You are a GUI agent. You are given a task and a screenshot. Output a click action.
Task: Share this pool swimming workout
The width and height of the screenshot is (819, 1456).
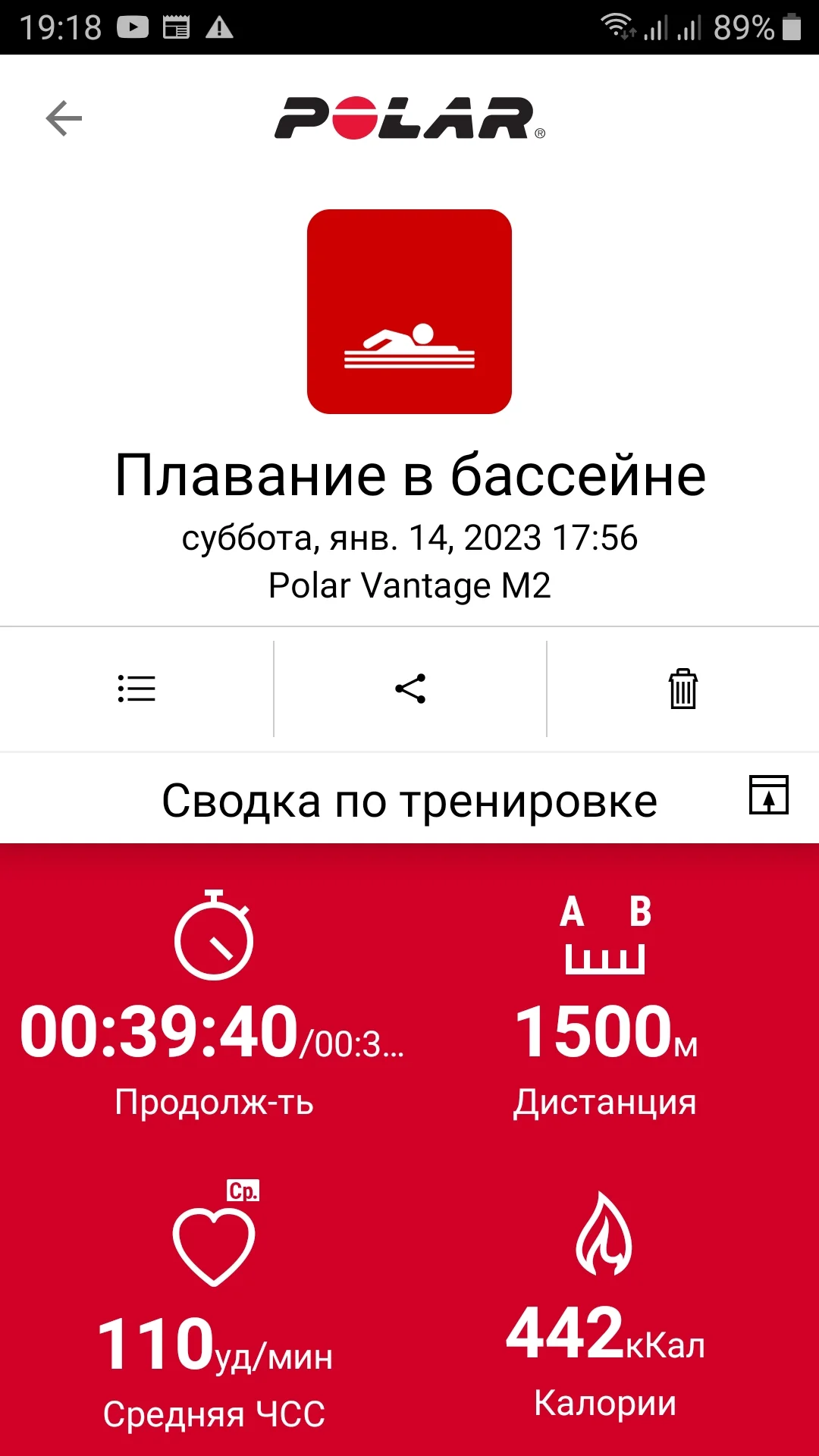click(x=410, y=689)
